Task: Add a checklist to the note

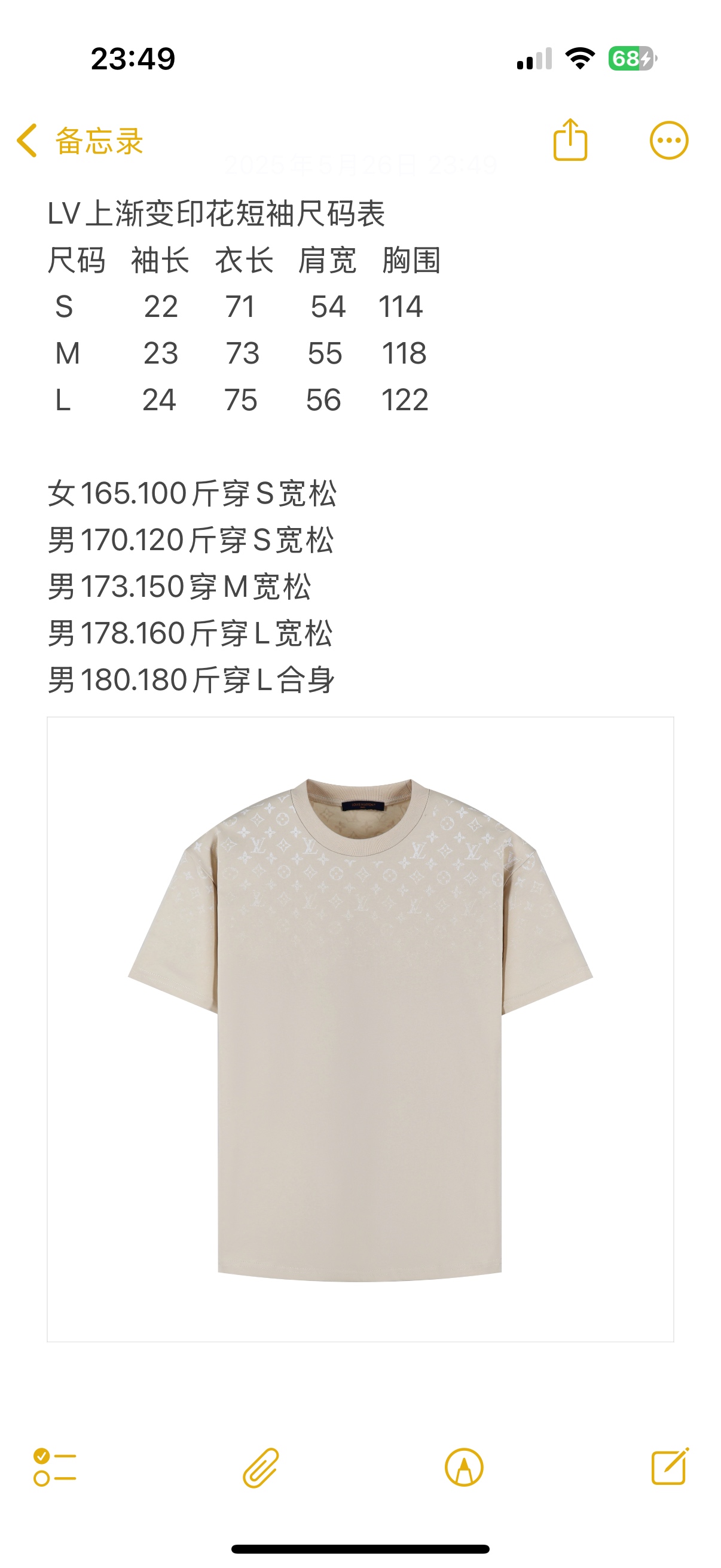Action: click(x=55, y=1467)
